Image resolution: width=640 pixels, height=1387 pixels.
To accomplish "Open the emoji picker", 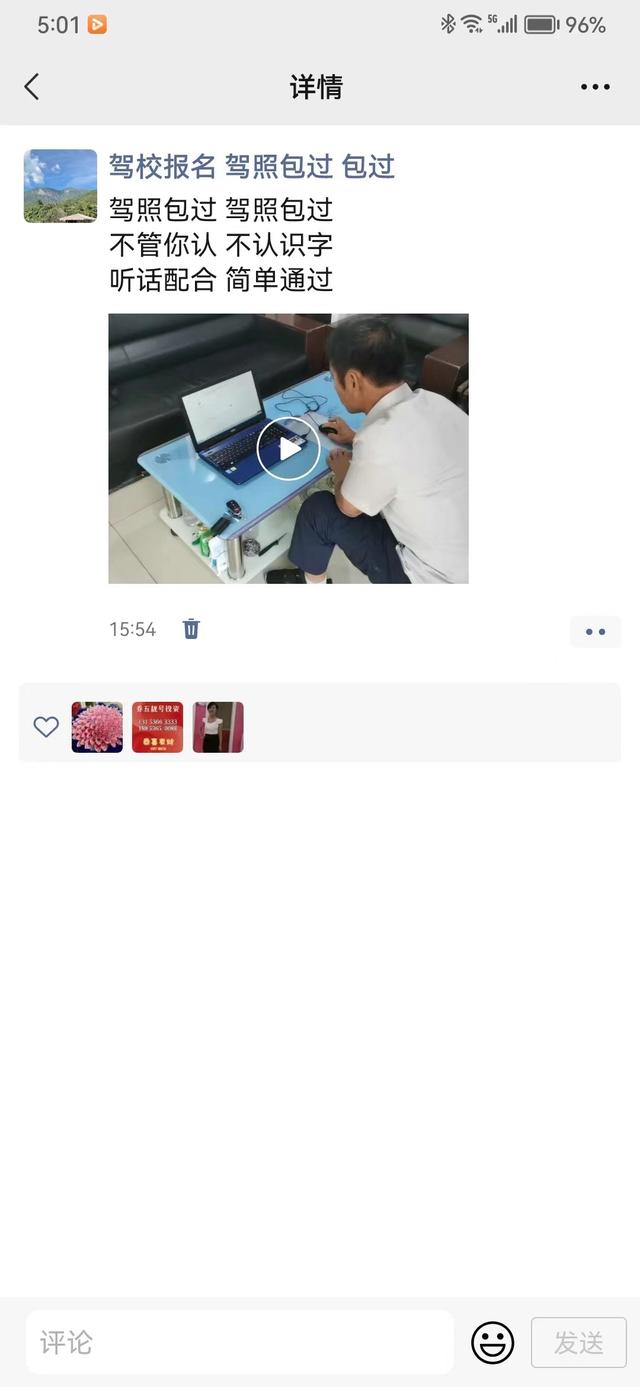I will [x=492, y=1342].
